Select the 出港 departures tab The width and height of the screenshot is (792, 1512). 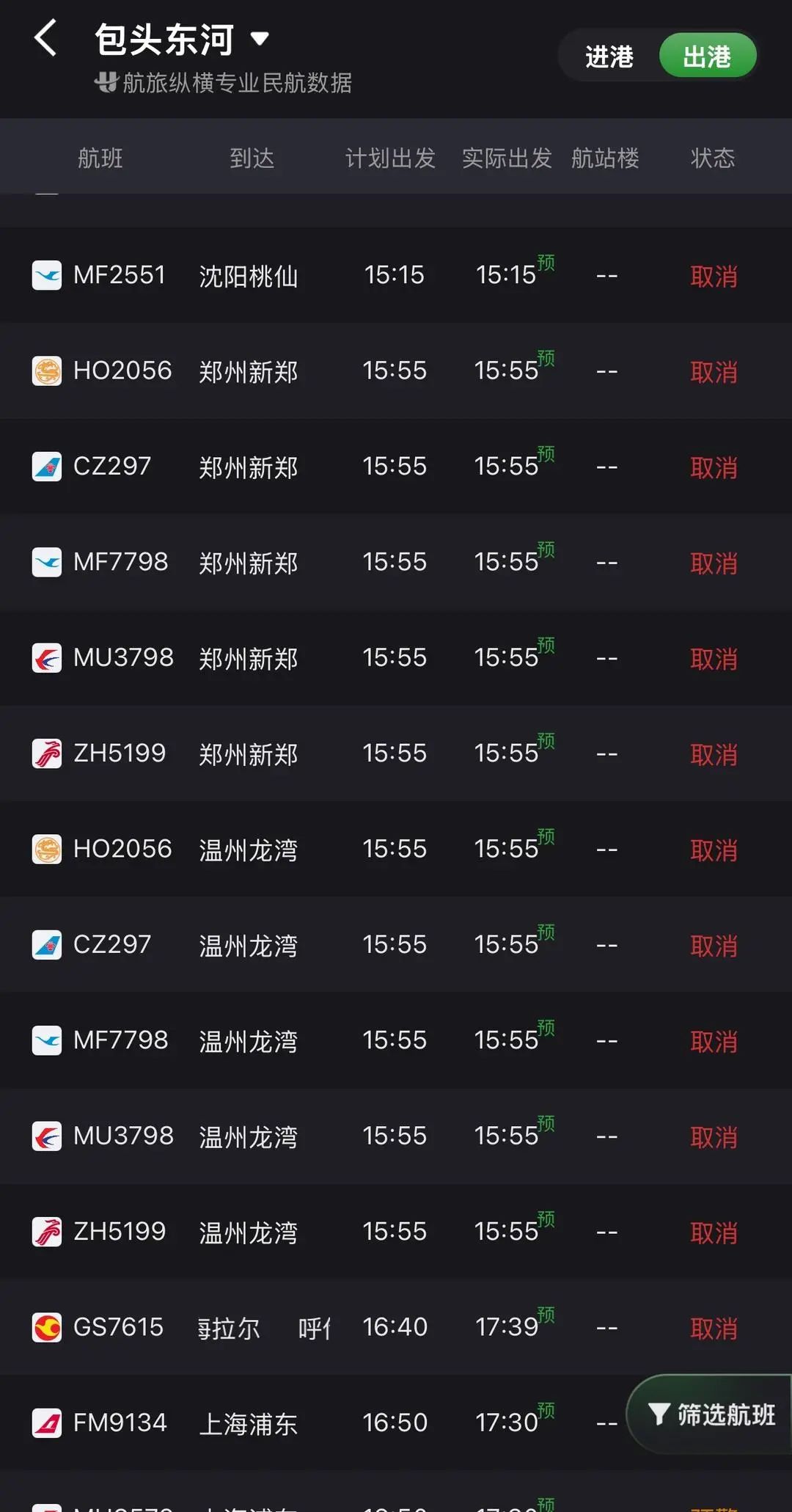point(707,56)
